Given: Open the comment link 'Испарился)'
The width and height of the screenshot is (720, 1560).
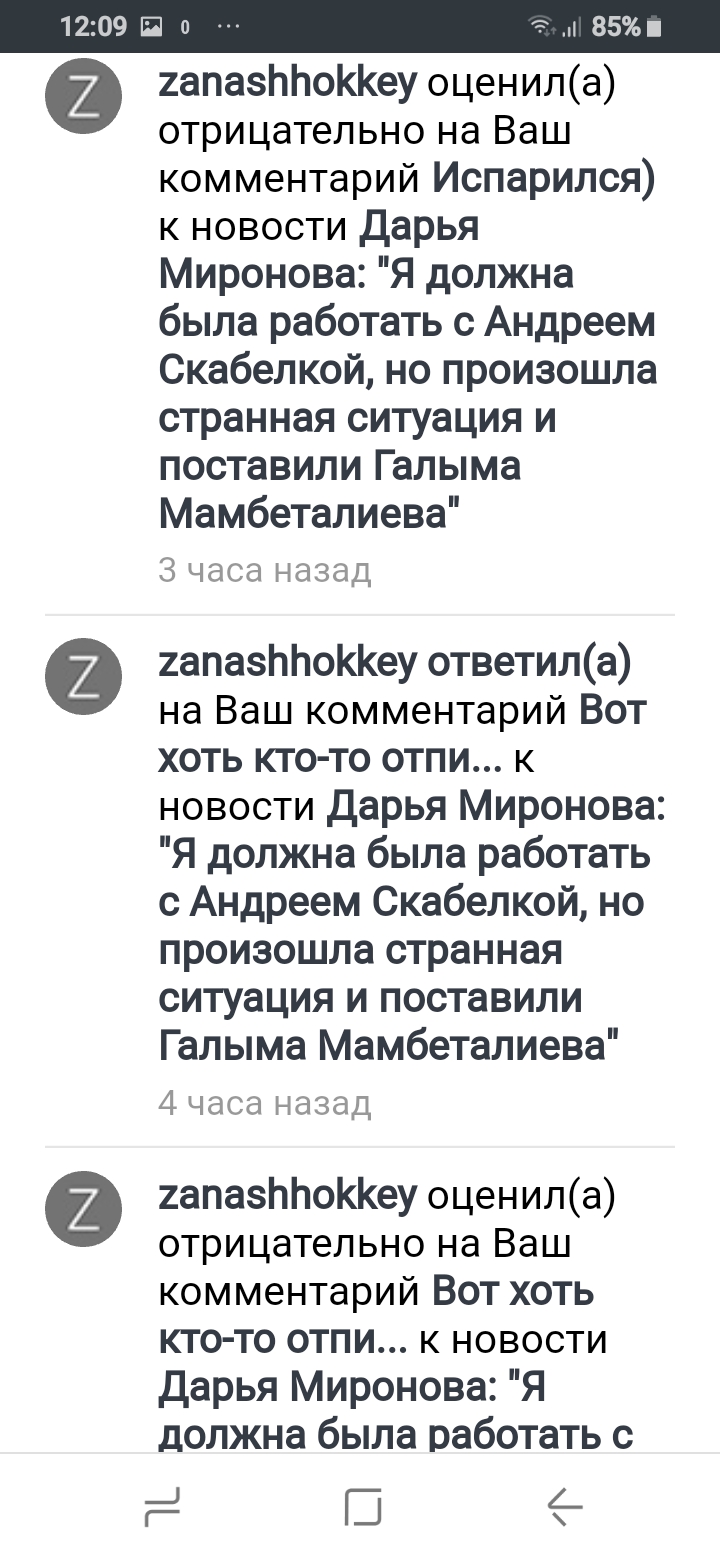Looking at the screenshot, I should pyautogui.click(x=543, y=180).
